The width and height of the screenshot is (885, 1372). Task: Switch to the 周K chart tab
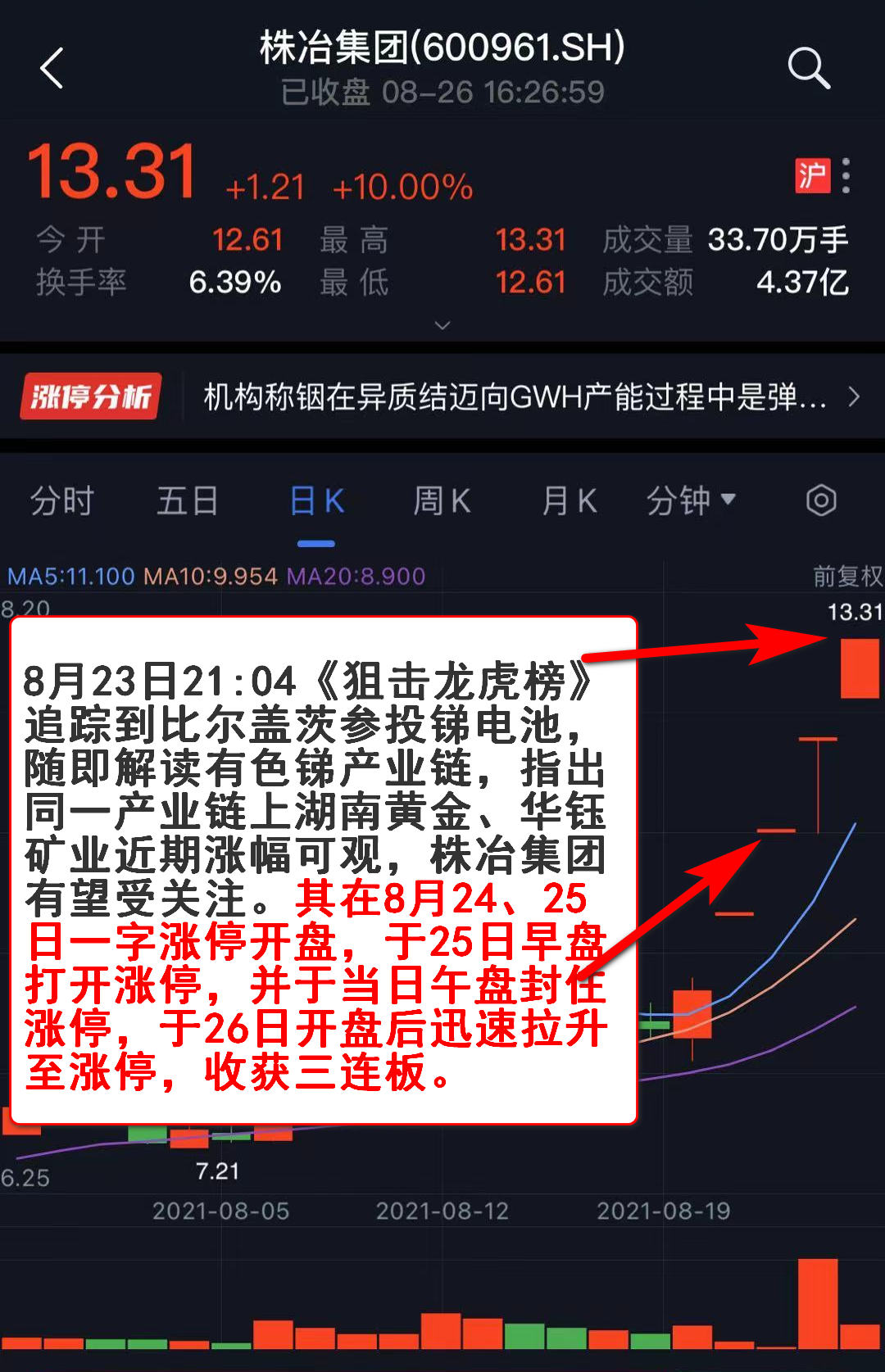[442, 500]
